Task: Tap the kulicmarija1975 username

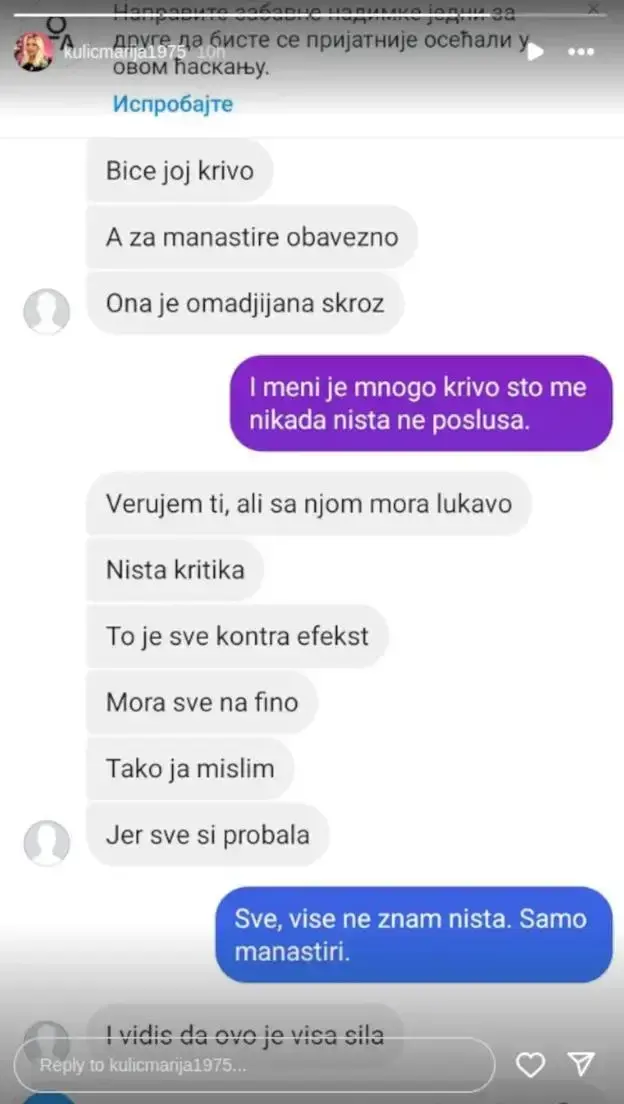Action: pos(124,52)
